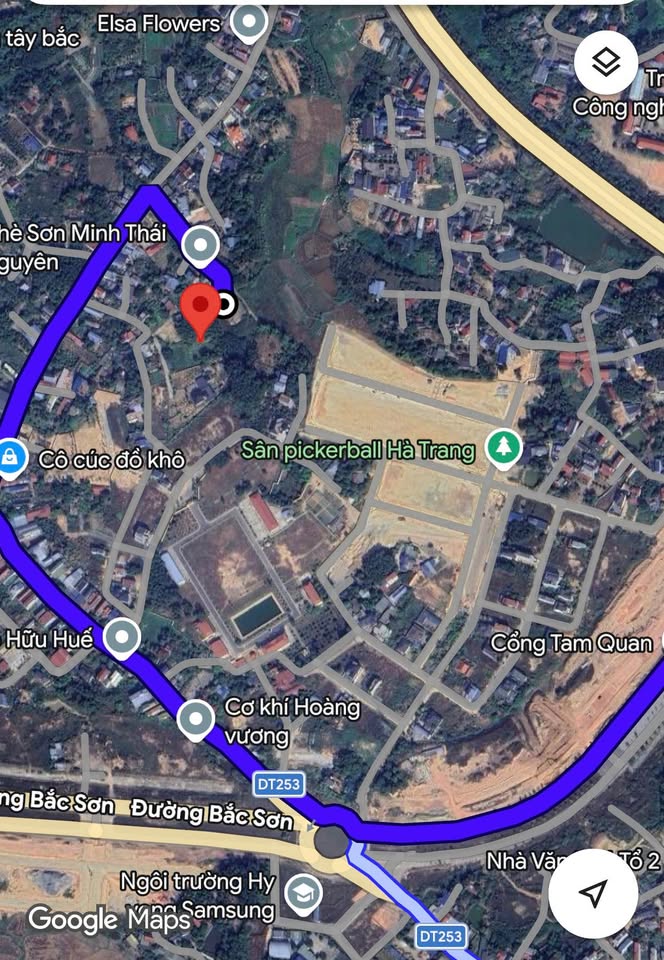664x960 pixels.
Task: Select the Cô cúc đồ khô marker
Action: coord(10,459)
